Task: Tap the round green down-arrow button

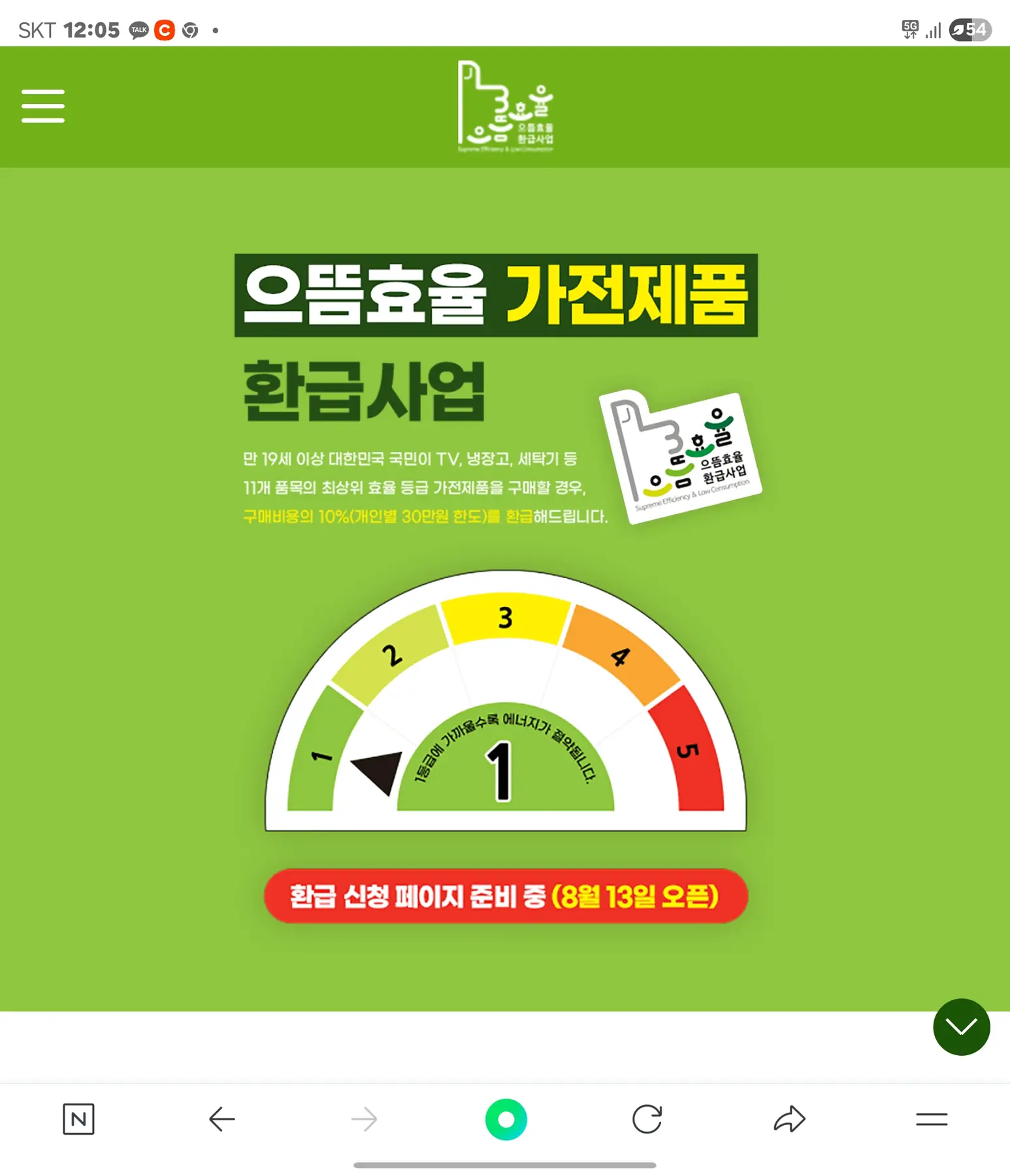Action: tap(961, 1027)
